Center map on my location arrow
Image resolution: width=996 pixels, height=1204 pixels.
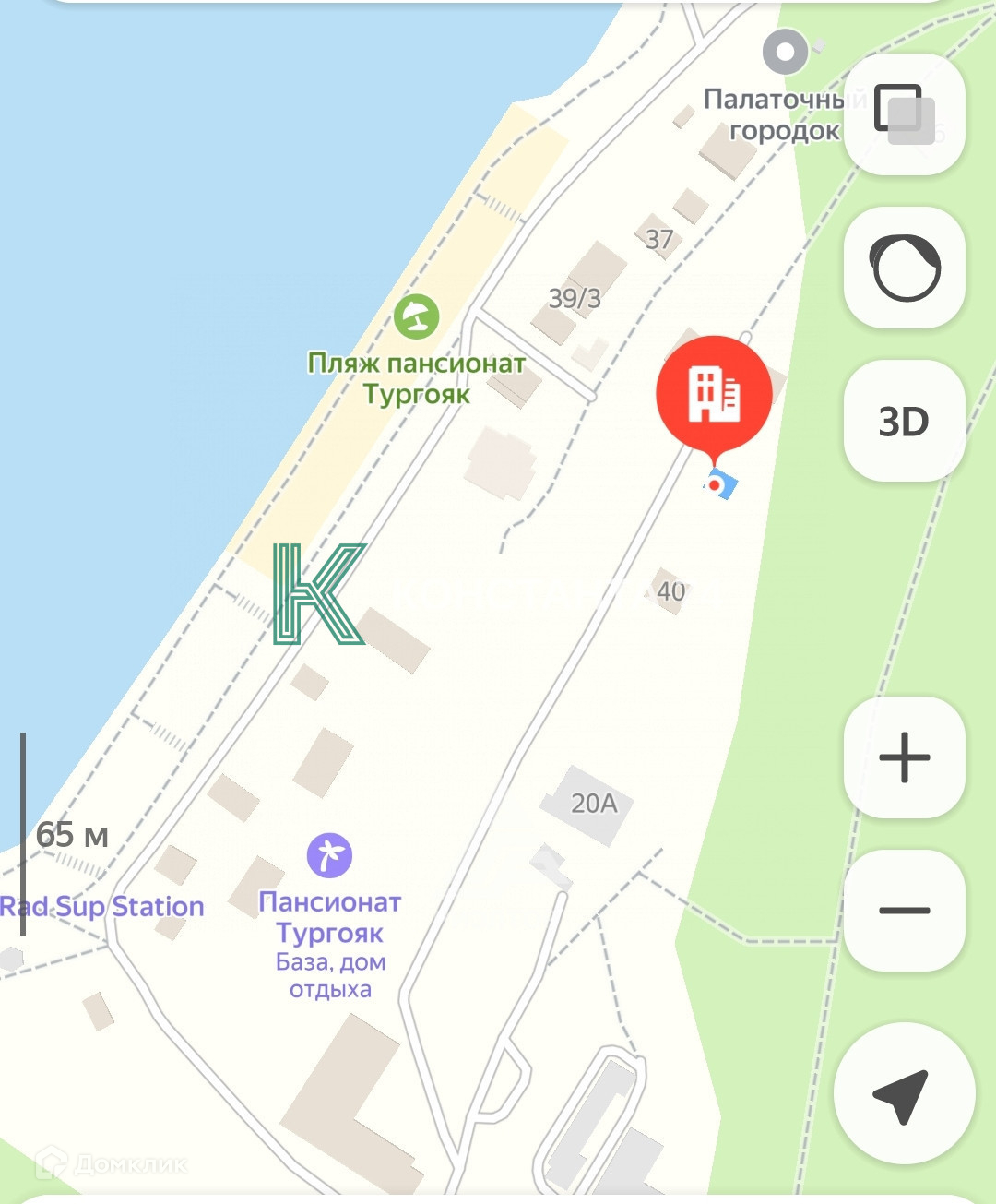click(904, 1094)
